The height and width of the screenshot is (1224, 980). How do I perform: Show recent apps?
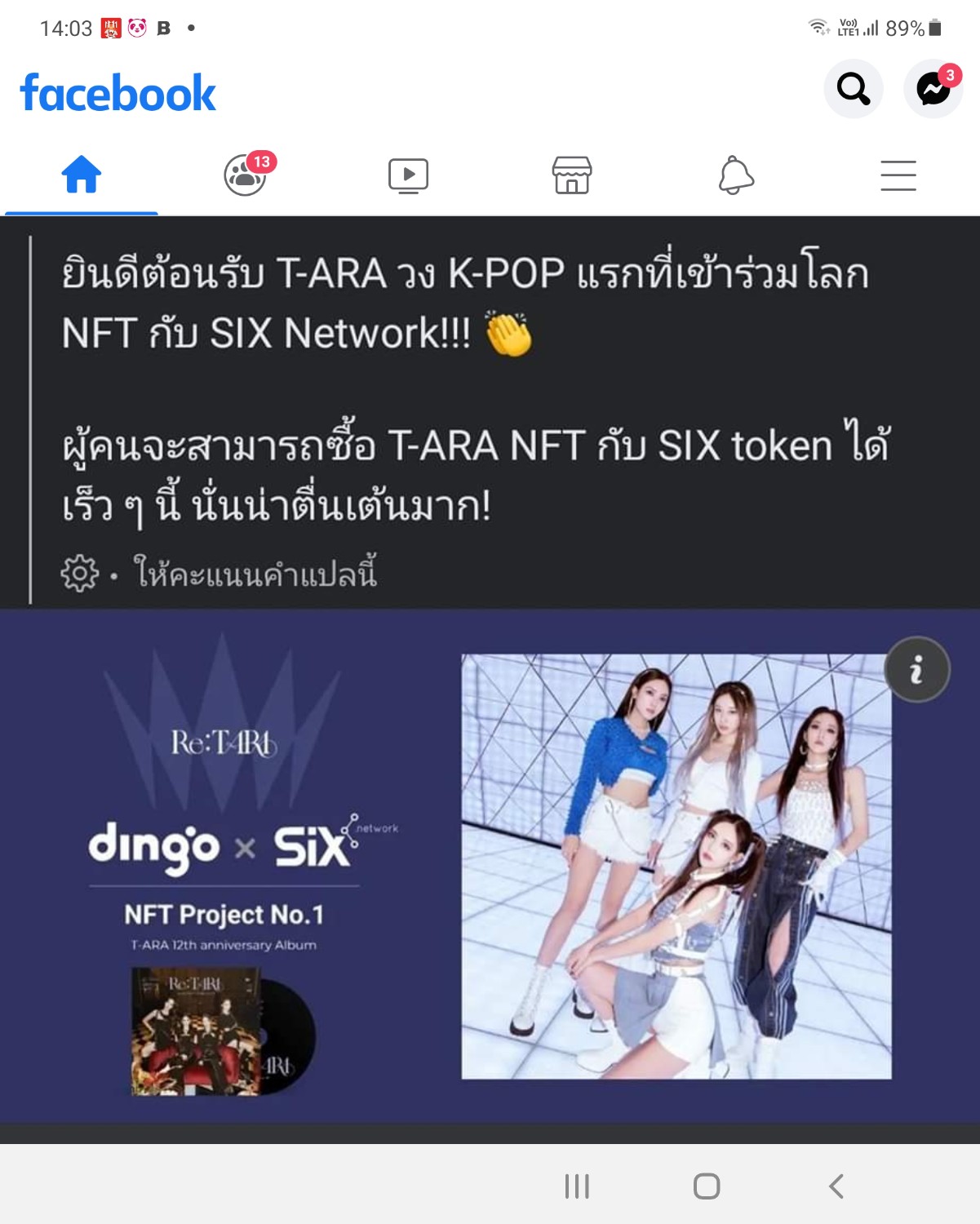(x=577, y=1186)
